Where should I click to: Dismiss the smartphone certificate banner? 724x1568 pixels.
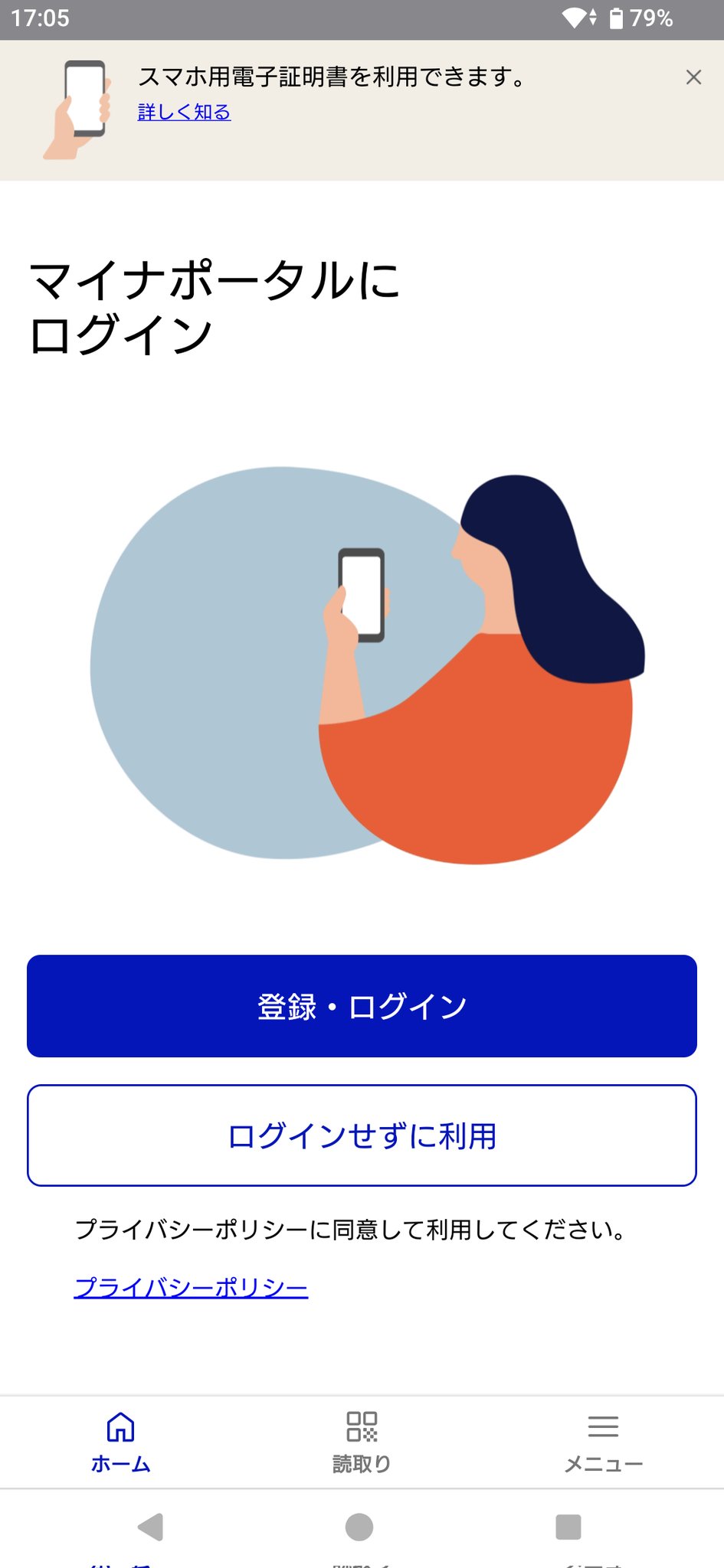693,77
